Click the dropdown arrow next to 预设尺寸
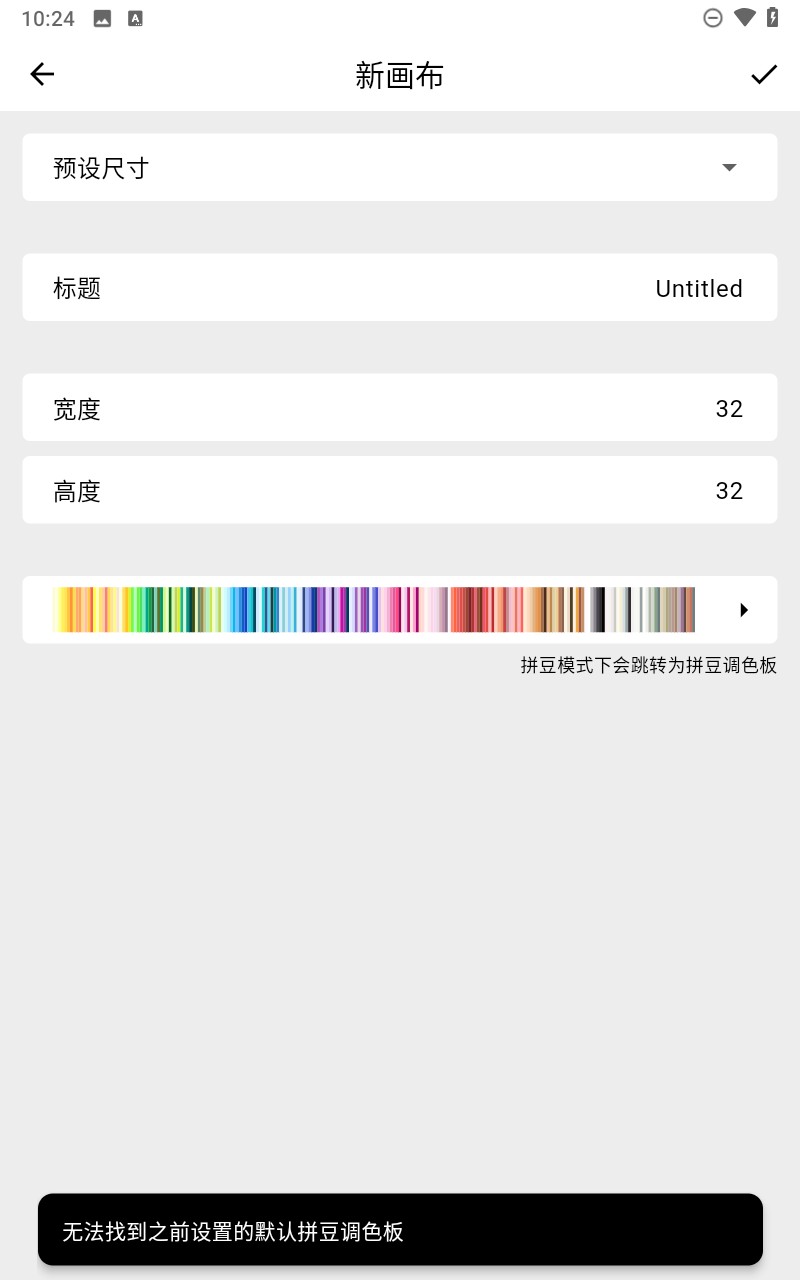The width and height of the screenshot is (800, 1280). pyautogui.click(x=729, y=167)
